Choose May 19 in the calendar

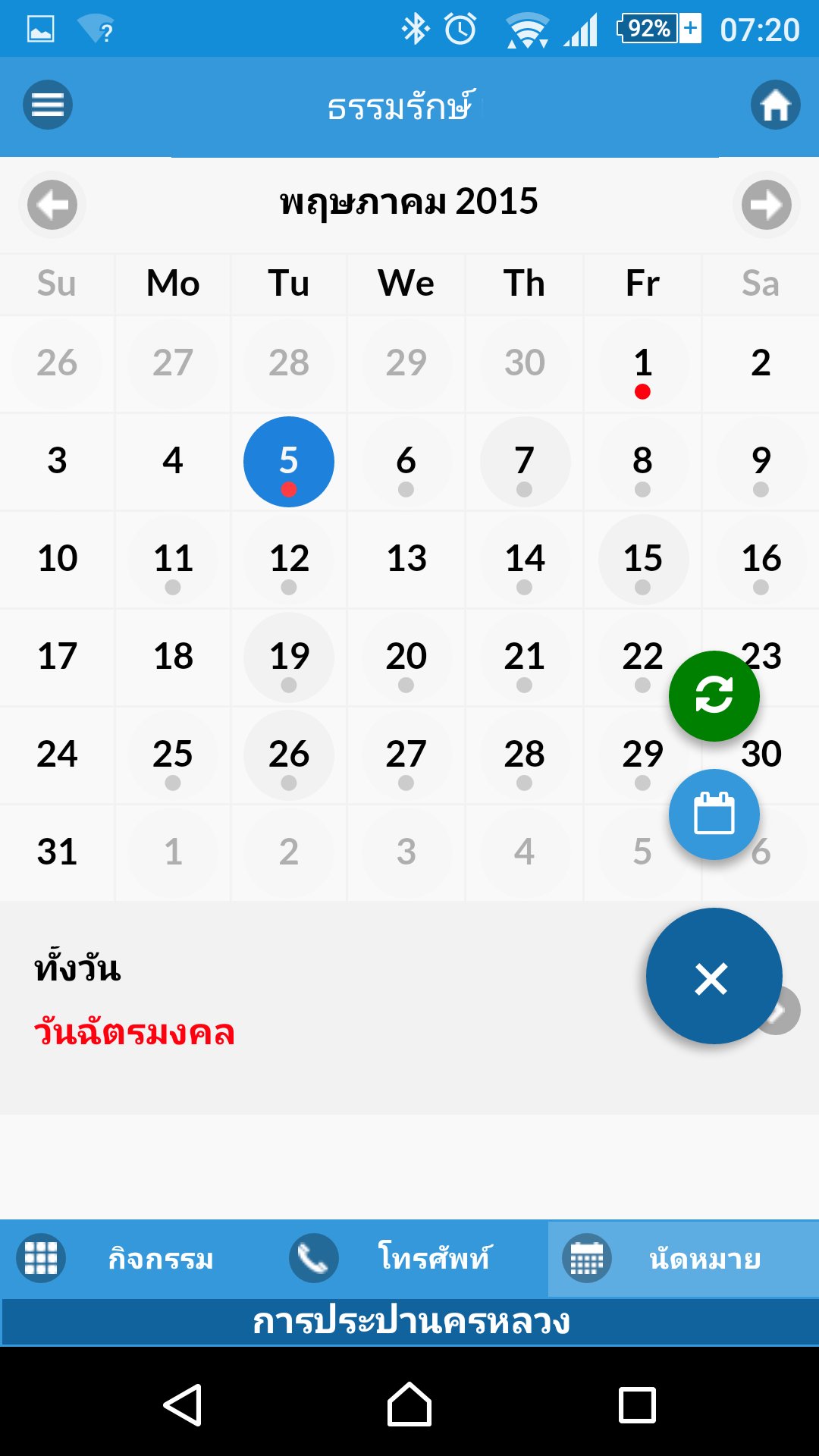tap(289, 657)
